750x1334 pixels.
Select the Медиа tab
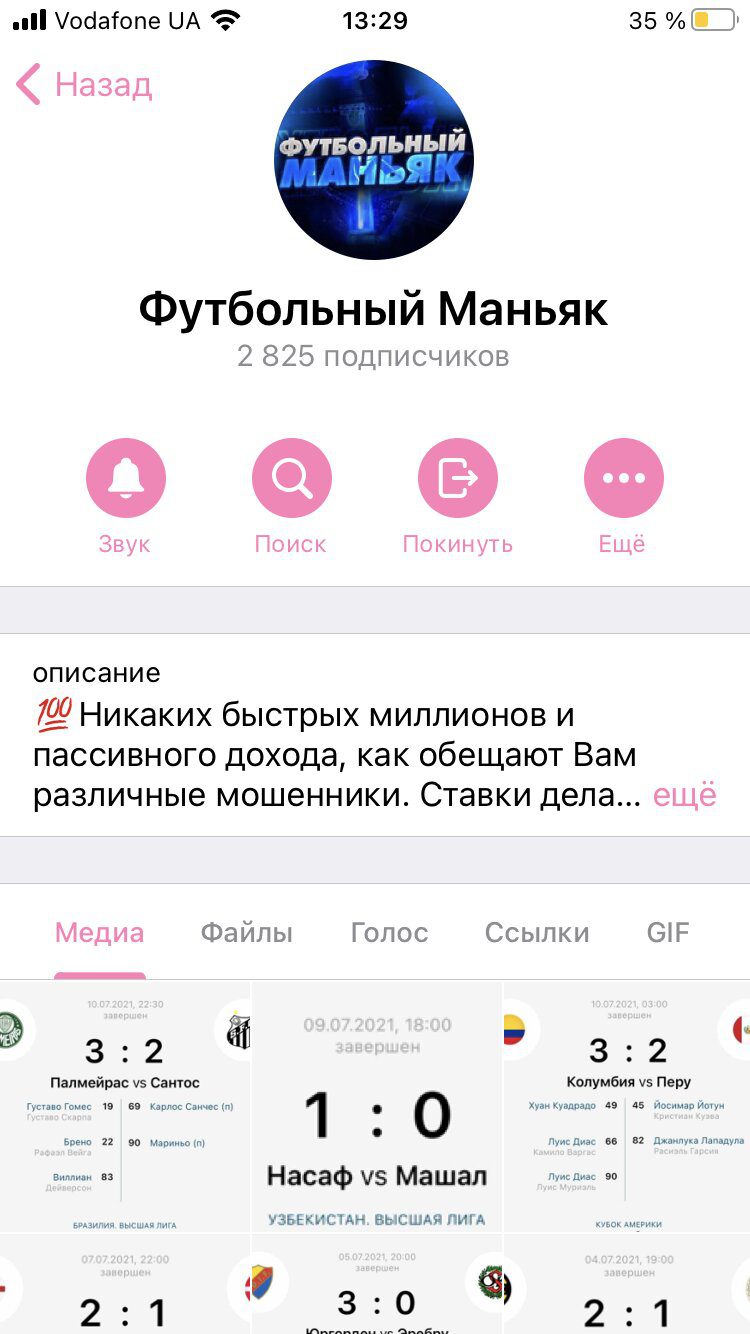(100, 933)
